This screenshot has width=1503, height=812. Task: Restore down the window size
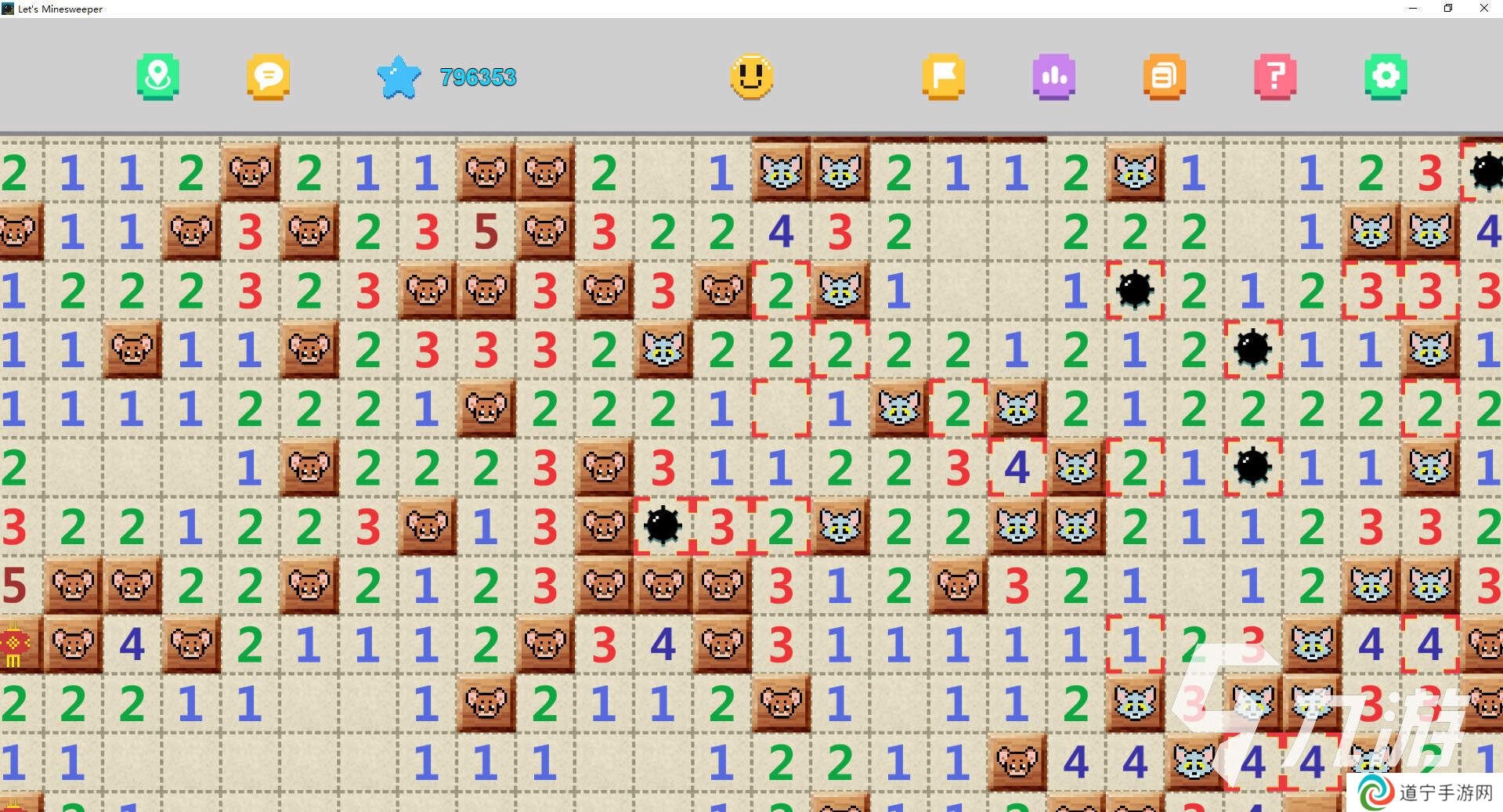[1448, 9]
